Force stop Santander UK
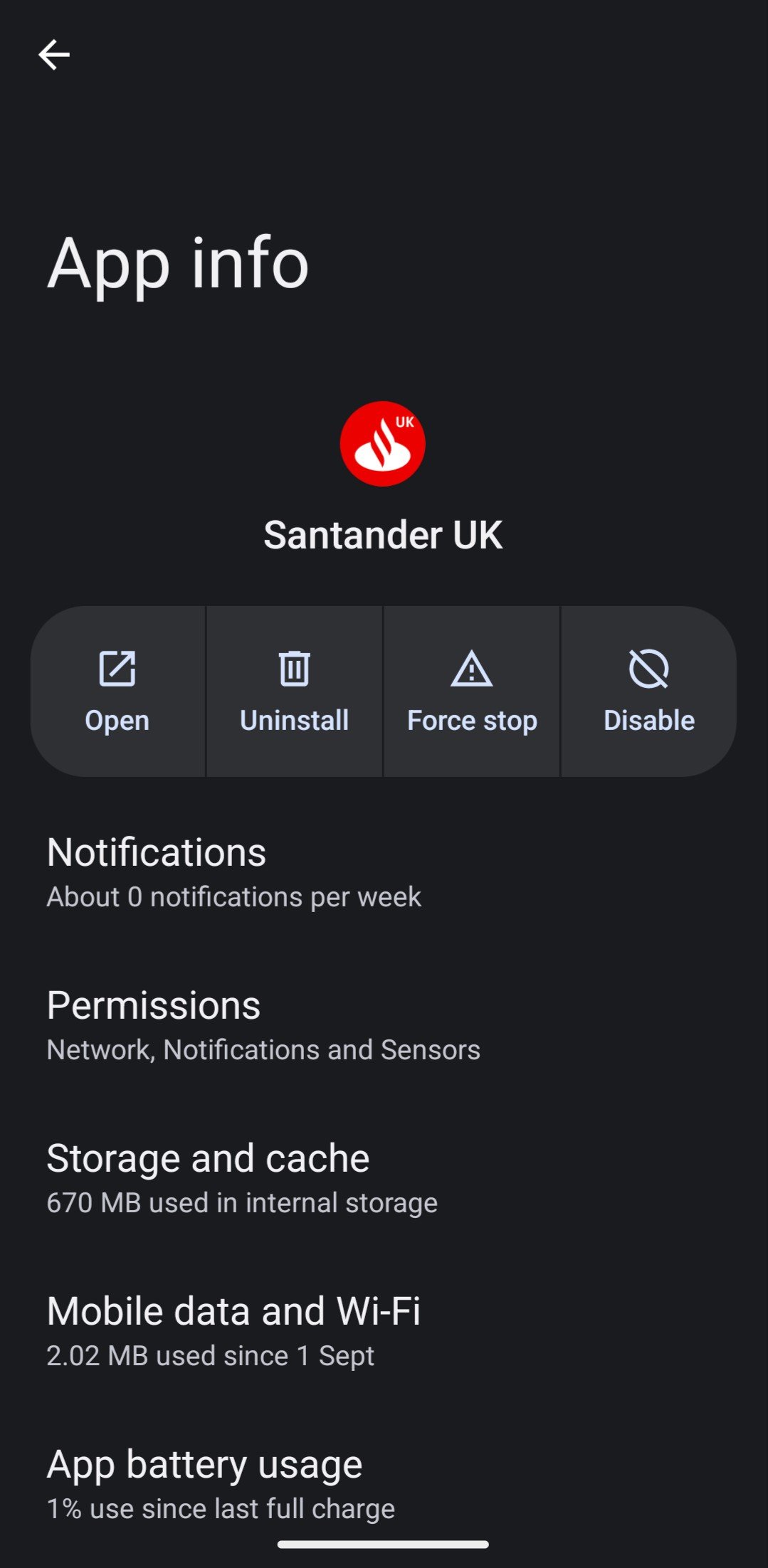The height and width of the screenshot is (1568, 768). click(472, 691)
